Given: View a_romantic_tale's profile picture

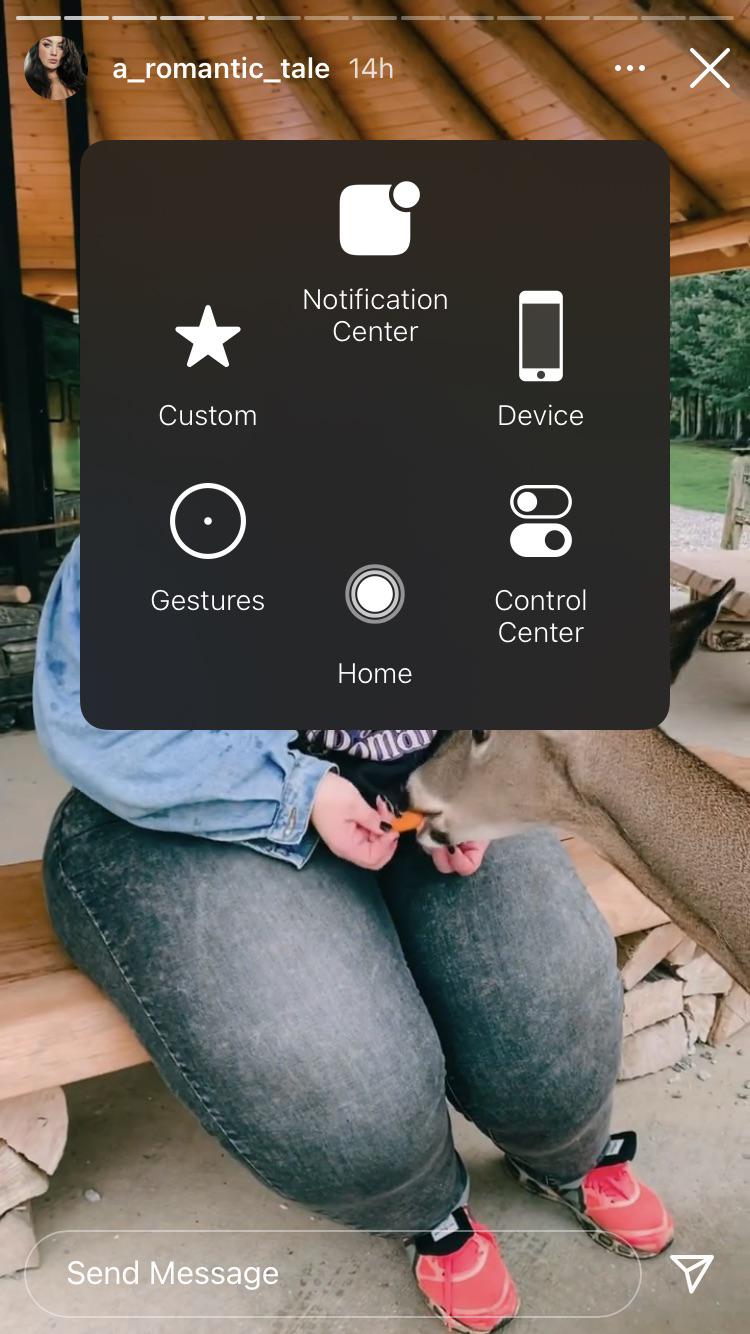Looking at the screenshot, I should point(56,68).
